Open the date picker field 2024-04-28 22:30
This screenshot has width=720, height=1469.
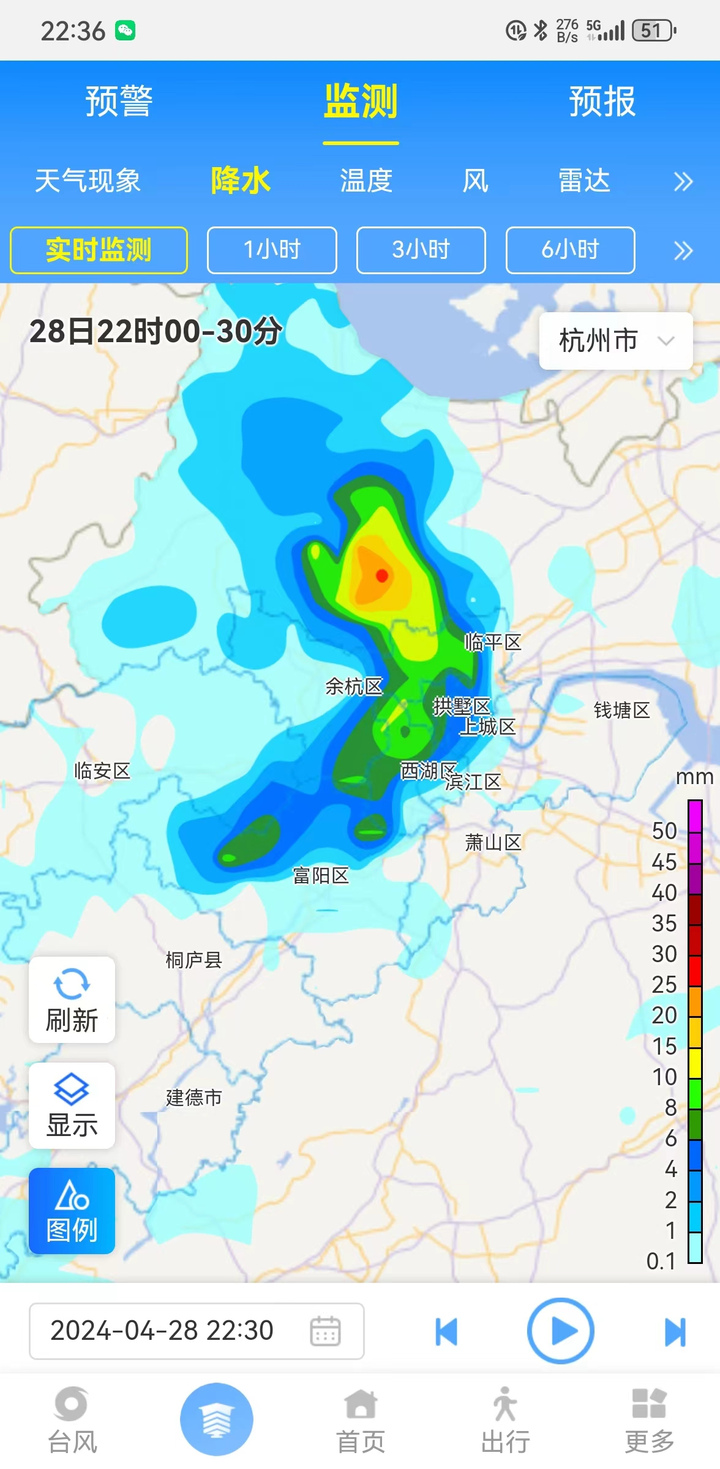coord(196,1331)
